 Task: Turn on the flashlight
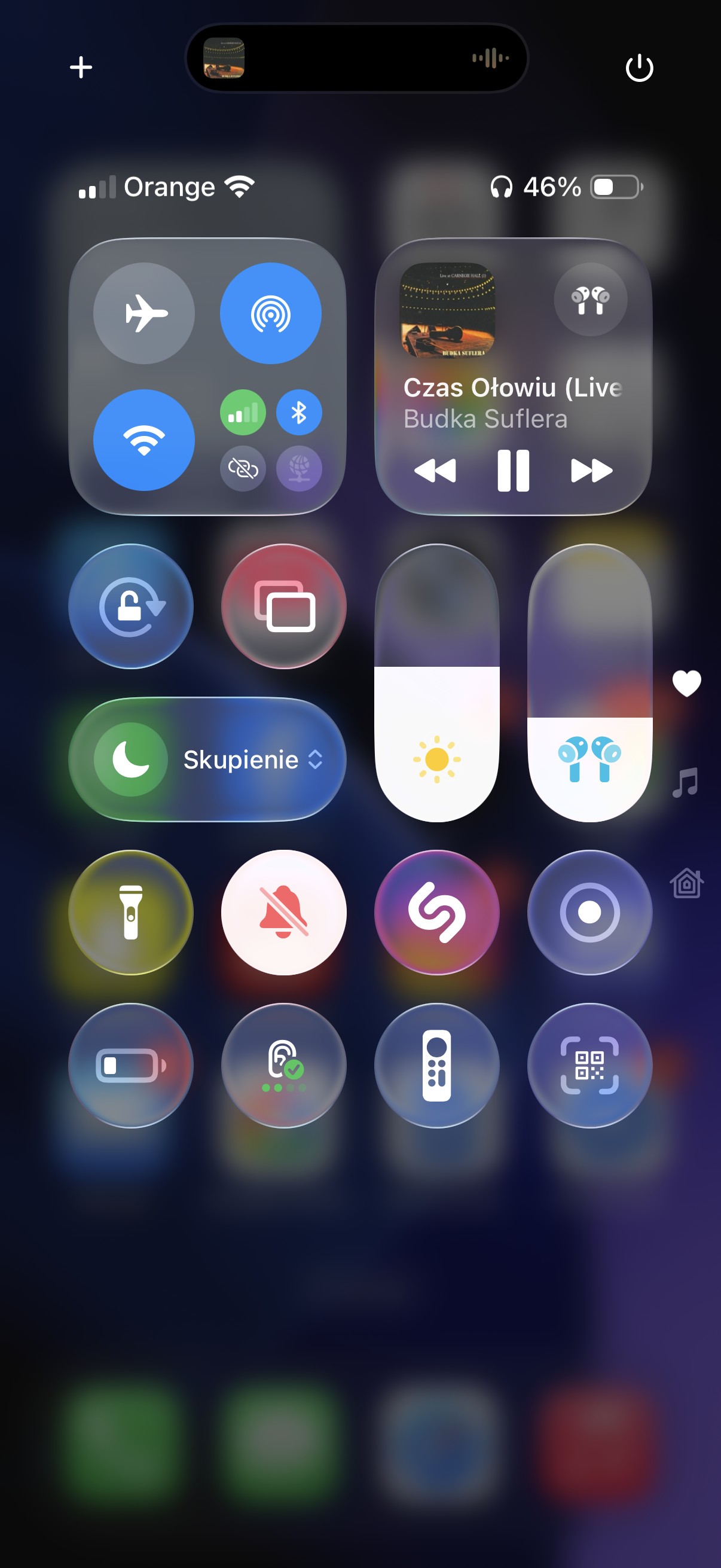(x=131, y=913)
